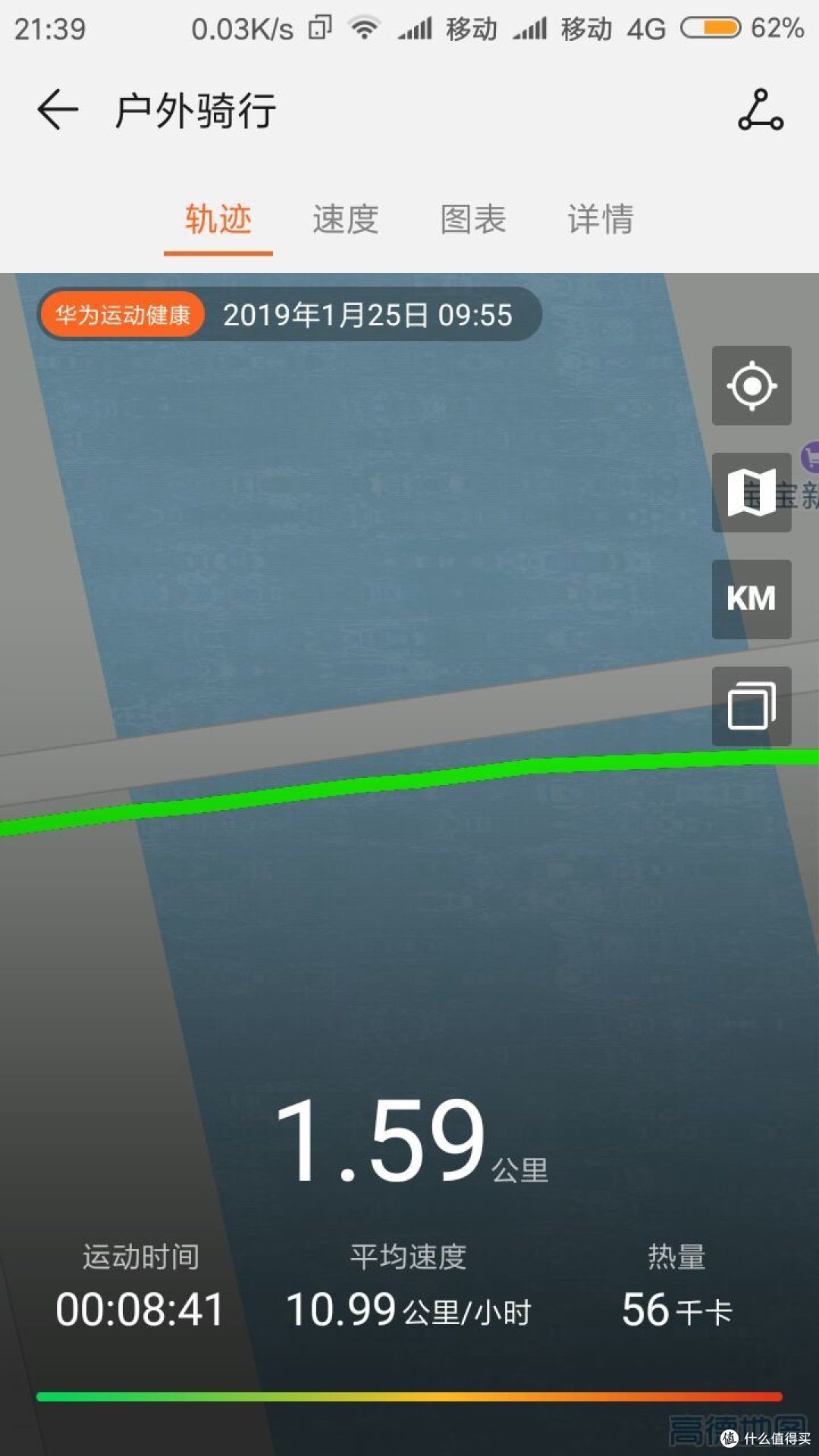
Task: Switch to the 速度 tab
Action: (x=346, y=219)
